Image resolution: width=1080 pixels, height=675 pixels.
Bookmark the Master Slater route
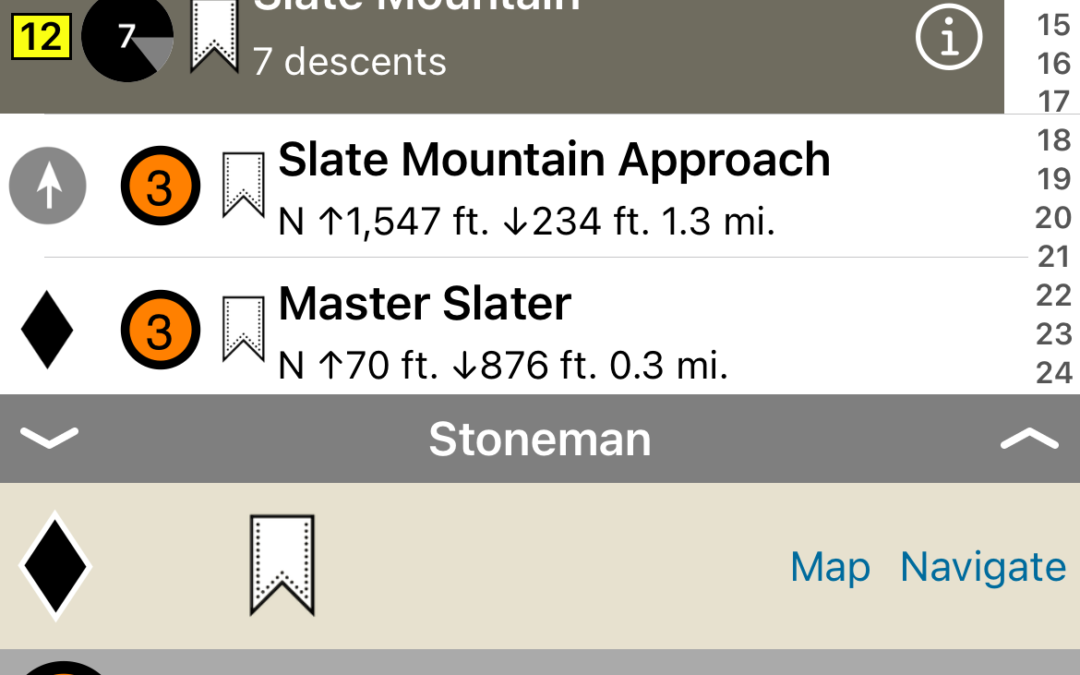tap(243, 330)
